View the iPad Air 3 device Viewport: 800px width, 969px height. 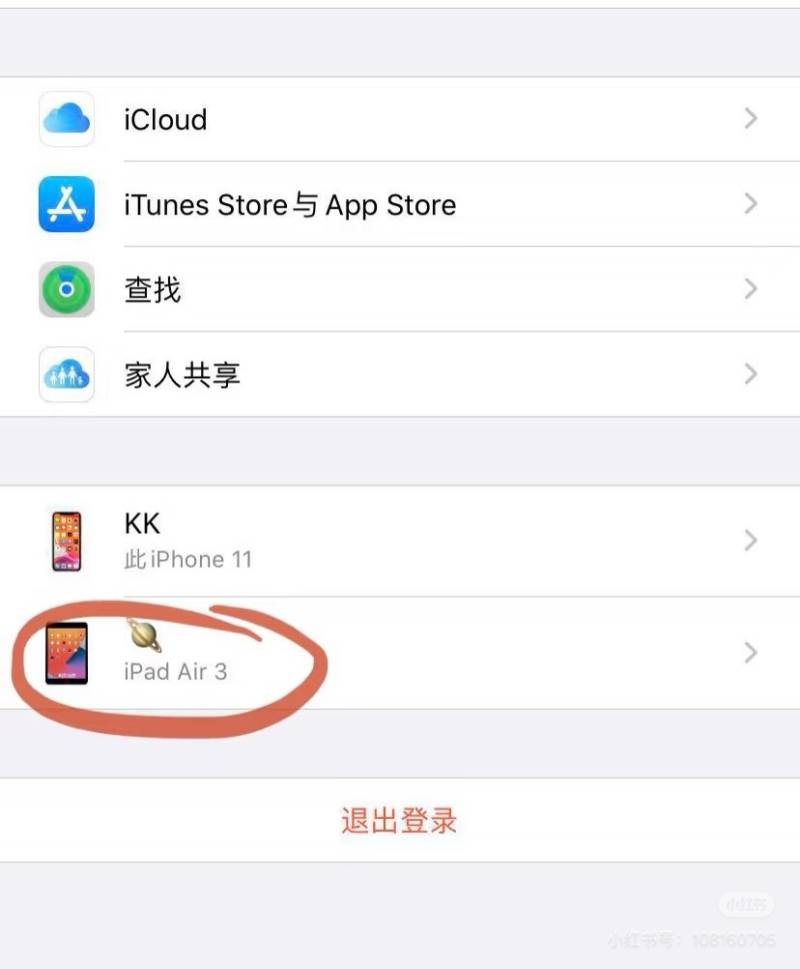point(400,654)
